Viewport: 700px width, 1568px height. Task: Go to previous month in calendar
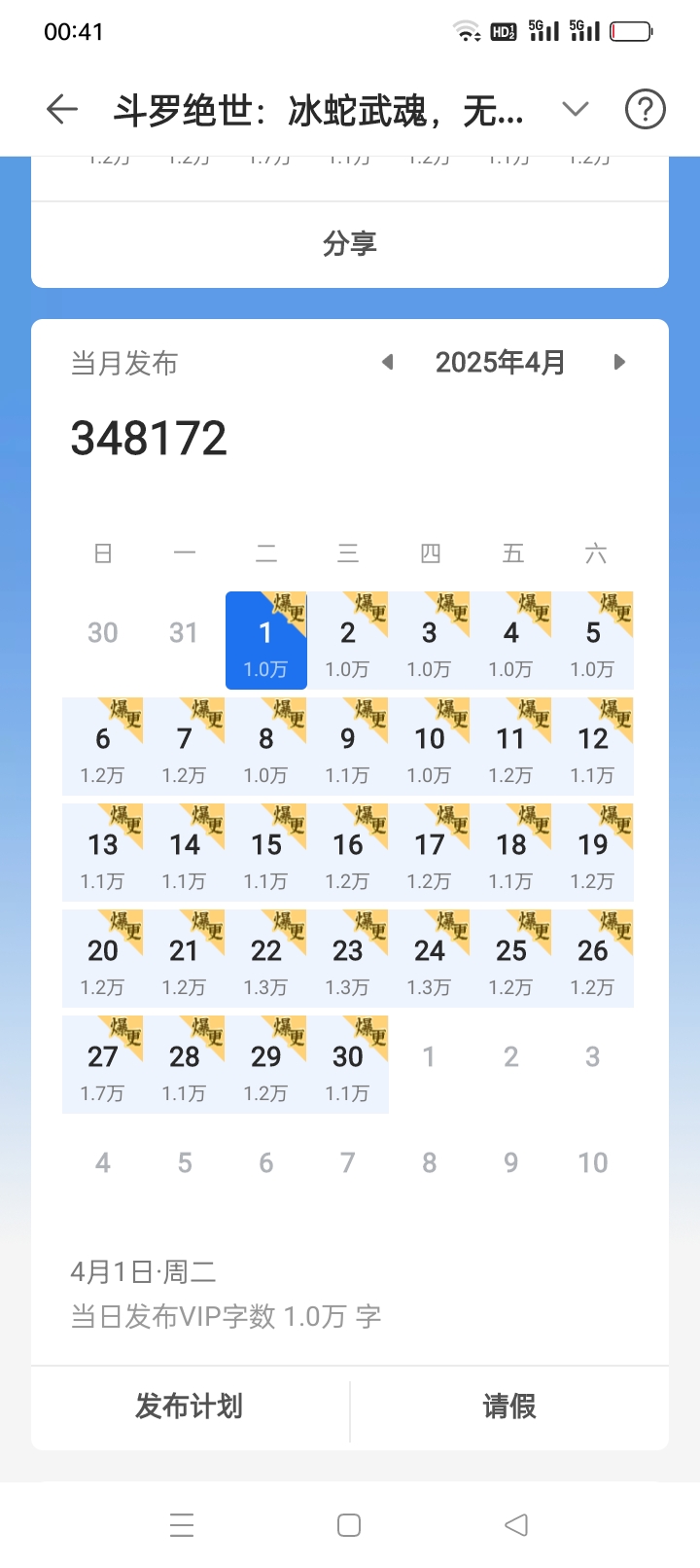pyautogui.click(x=387, y=363)
